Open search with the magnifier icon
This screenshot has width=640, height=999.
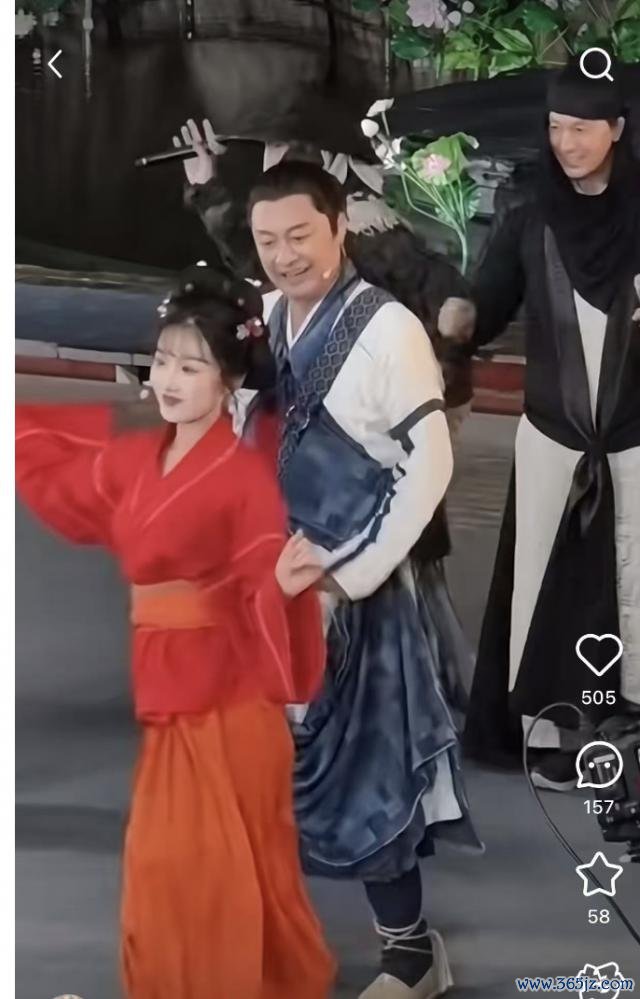coord(596,65)
